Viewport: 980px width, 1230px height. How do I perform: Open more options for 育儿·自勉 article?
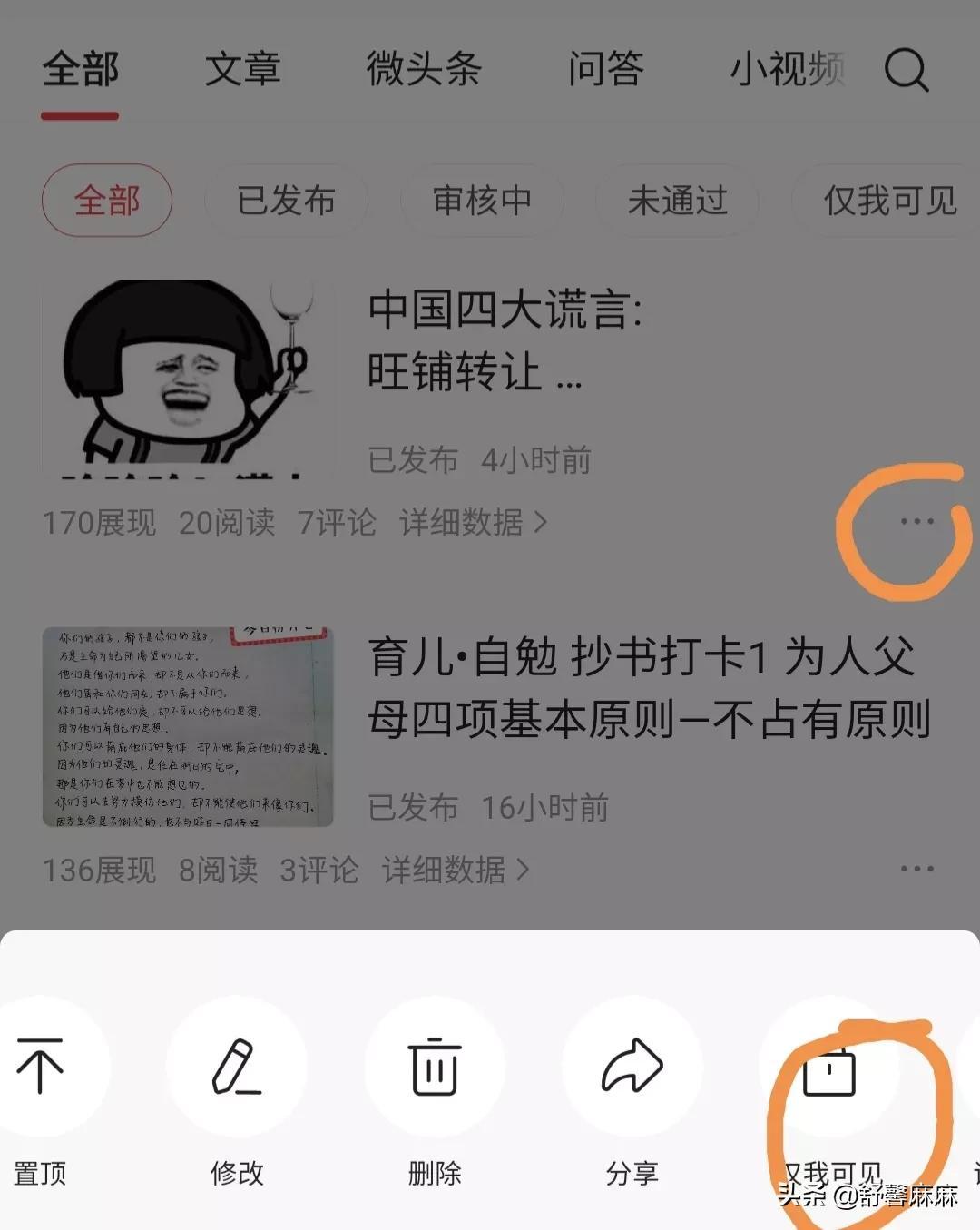pos(916,869)
